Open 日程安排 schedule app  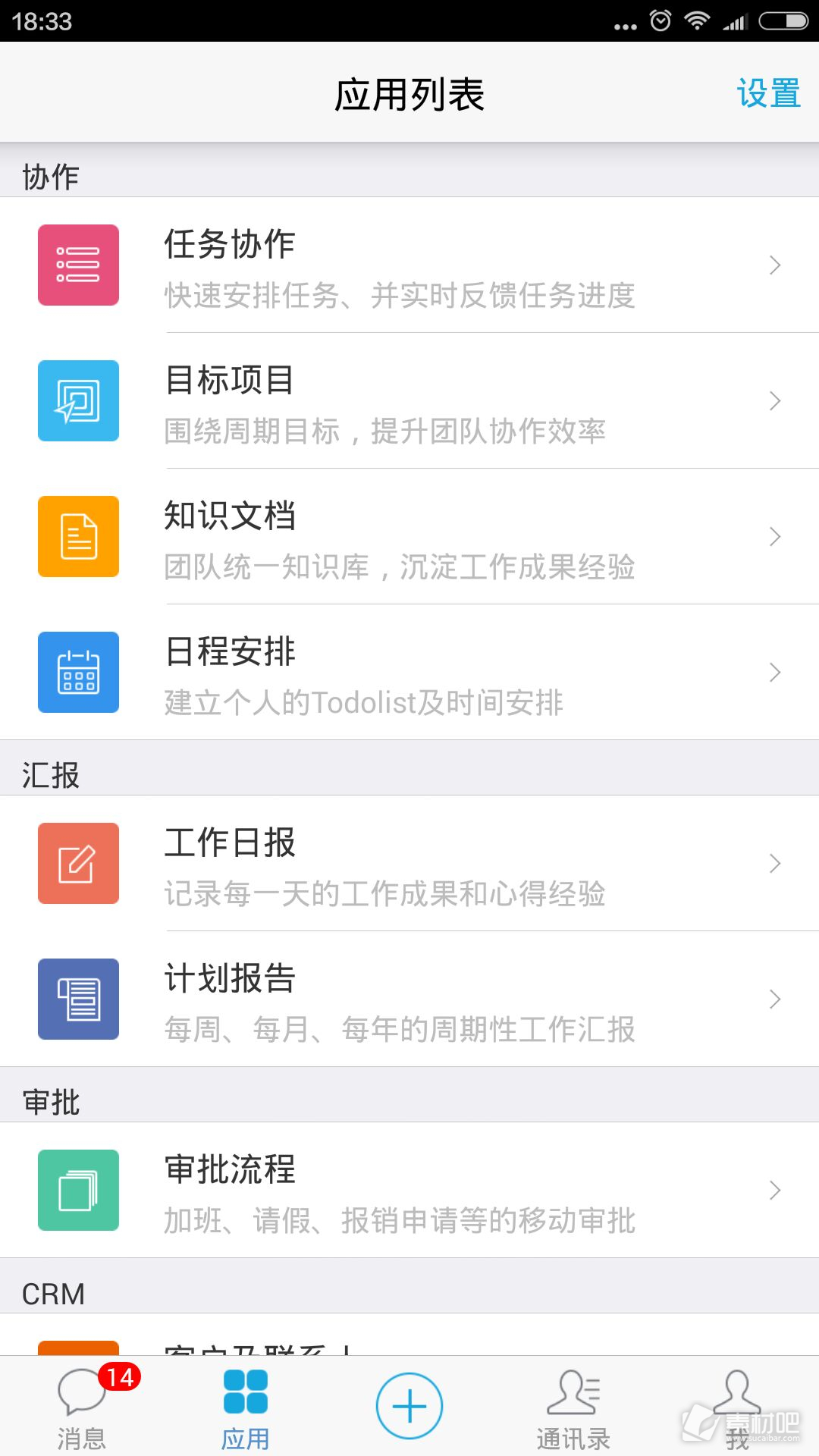tap(409, 673)
